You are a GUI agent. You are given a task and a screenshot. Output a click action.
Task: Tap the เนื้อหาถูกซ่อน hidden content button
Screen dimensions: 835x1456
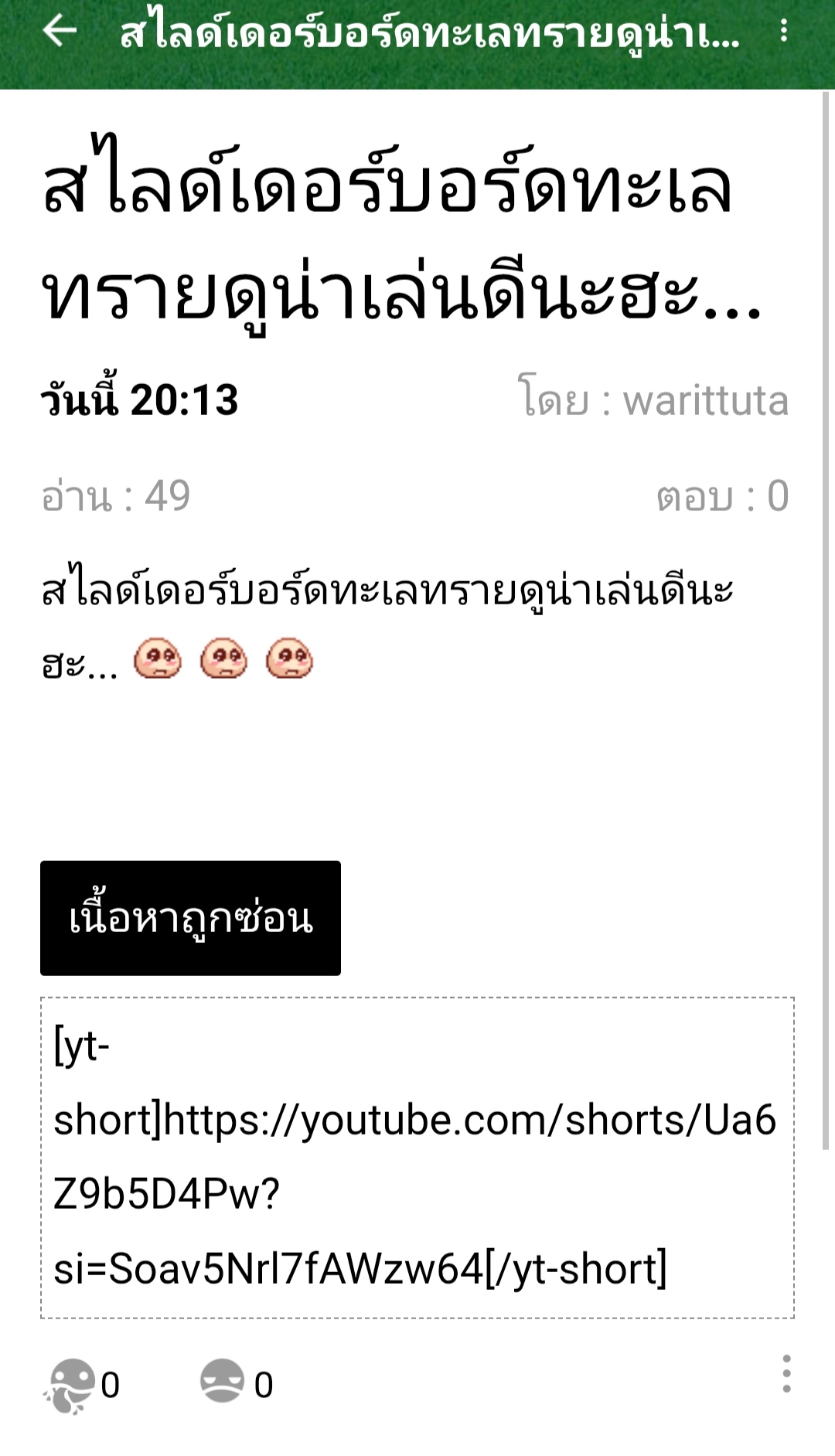click(190, 917)
